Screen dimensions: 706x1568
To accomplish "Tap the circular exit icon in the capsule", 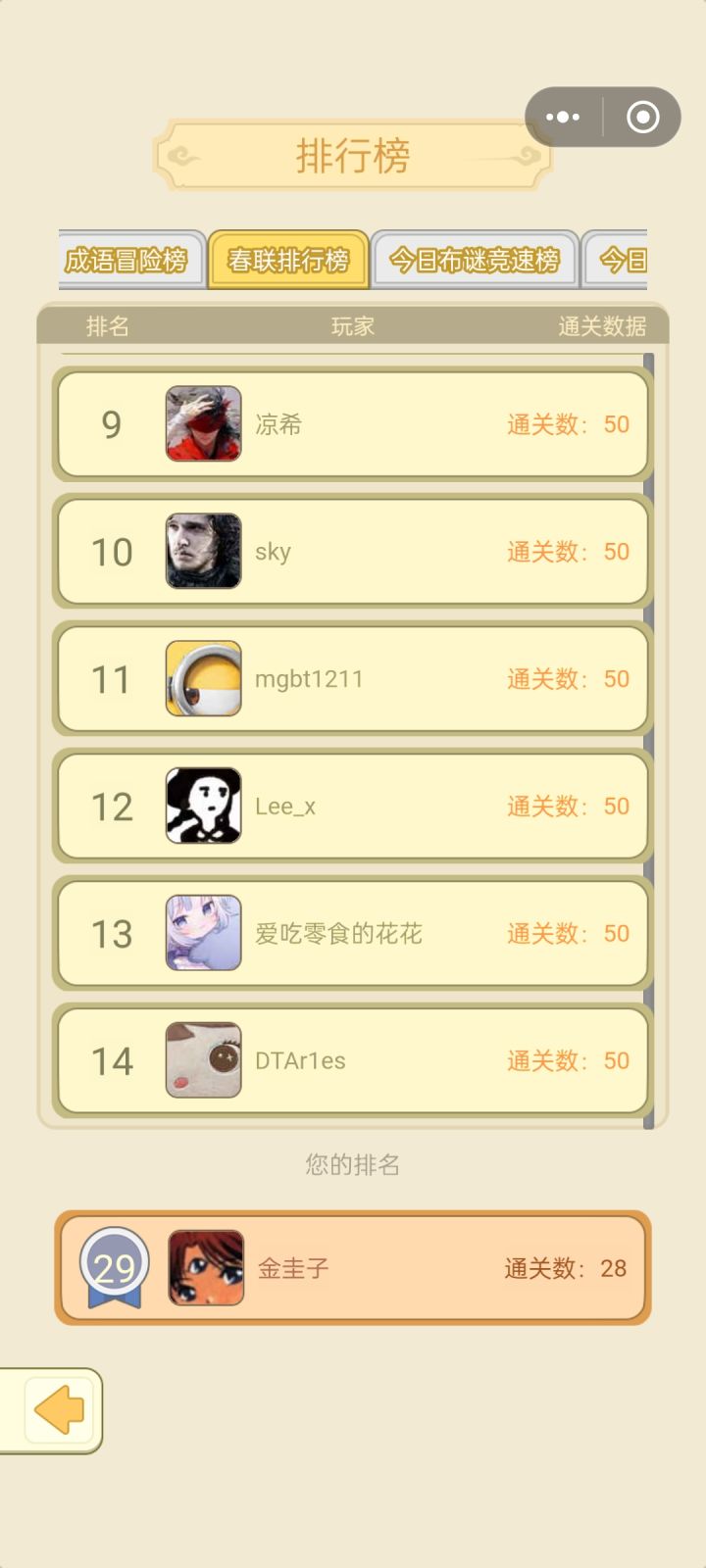I will coord(642,117).
